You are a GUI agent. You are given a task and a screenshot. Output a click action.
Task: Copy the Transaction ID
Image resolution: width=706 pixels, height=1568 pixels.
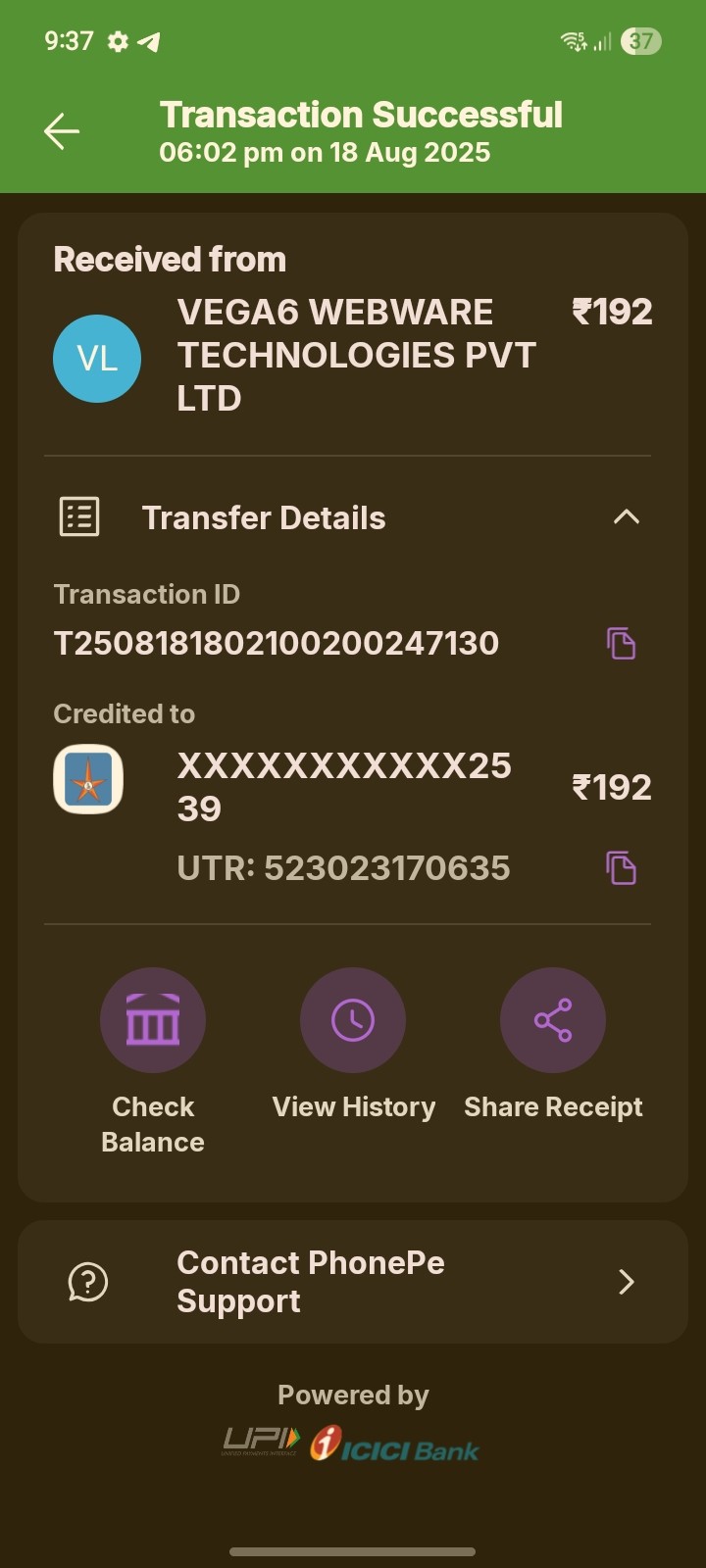[x=622, y=644]
